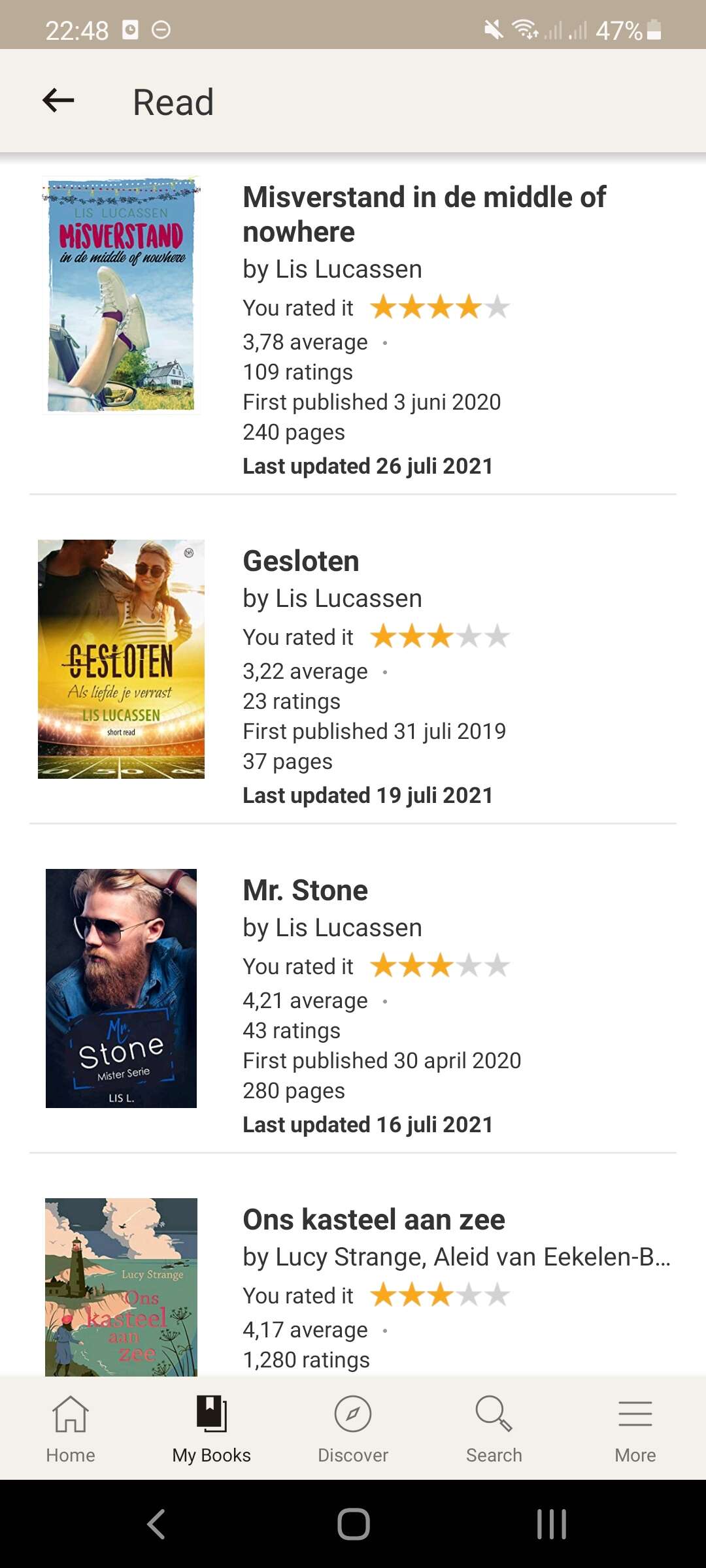Select the My Books tab
The height and width of the screenshot is (1568, 706).
212,1429
